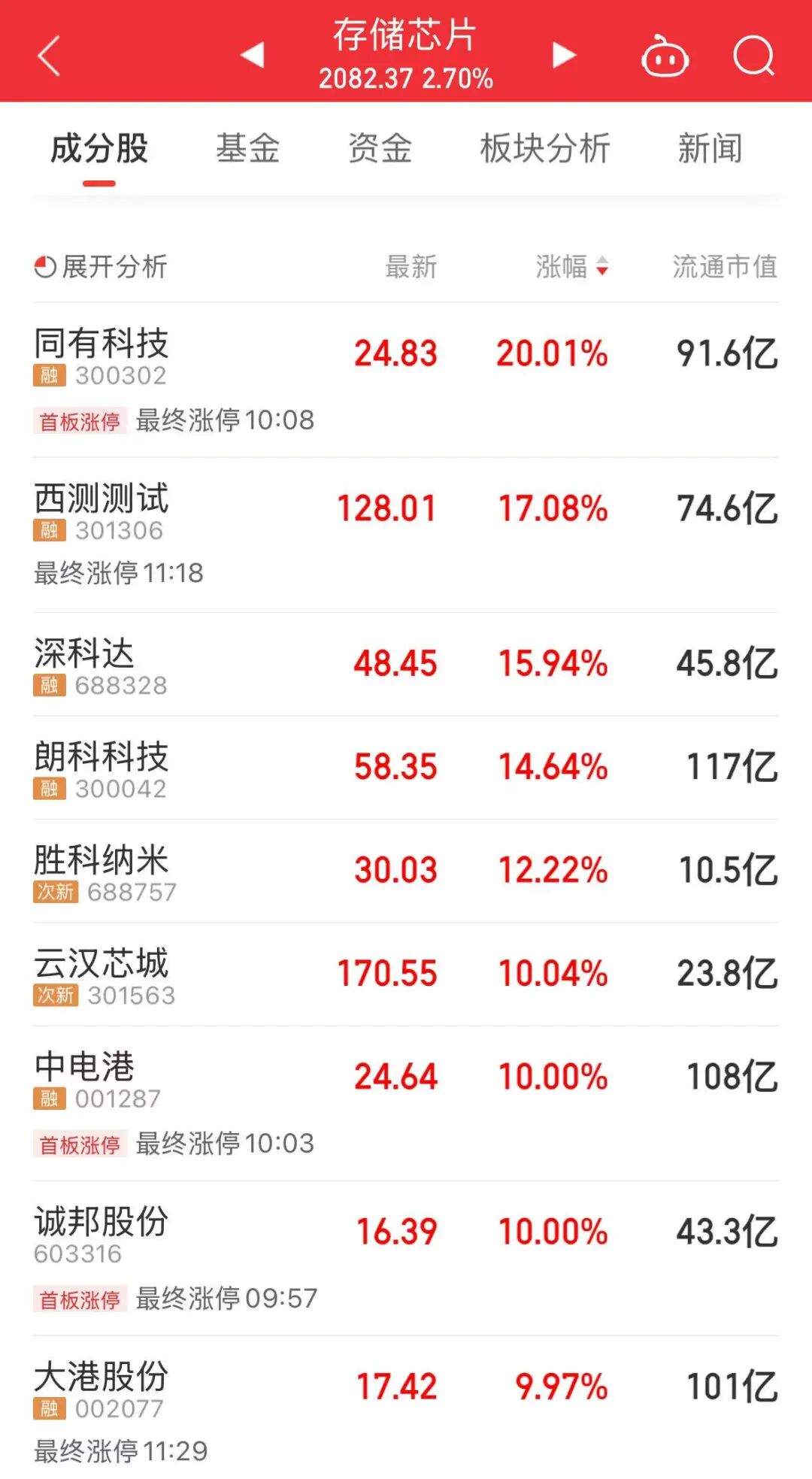Open the 板块分析 tab
Image resolution: width=812 pixels, height=1479 pixels.
pos(547,148)
